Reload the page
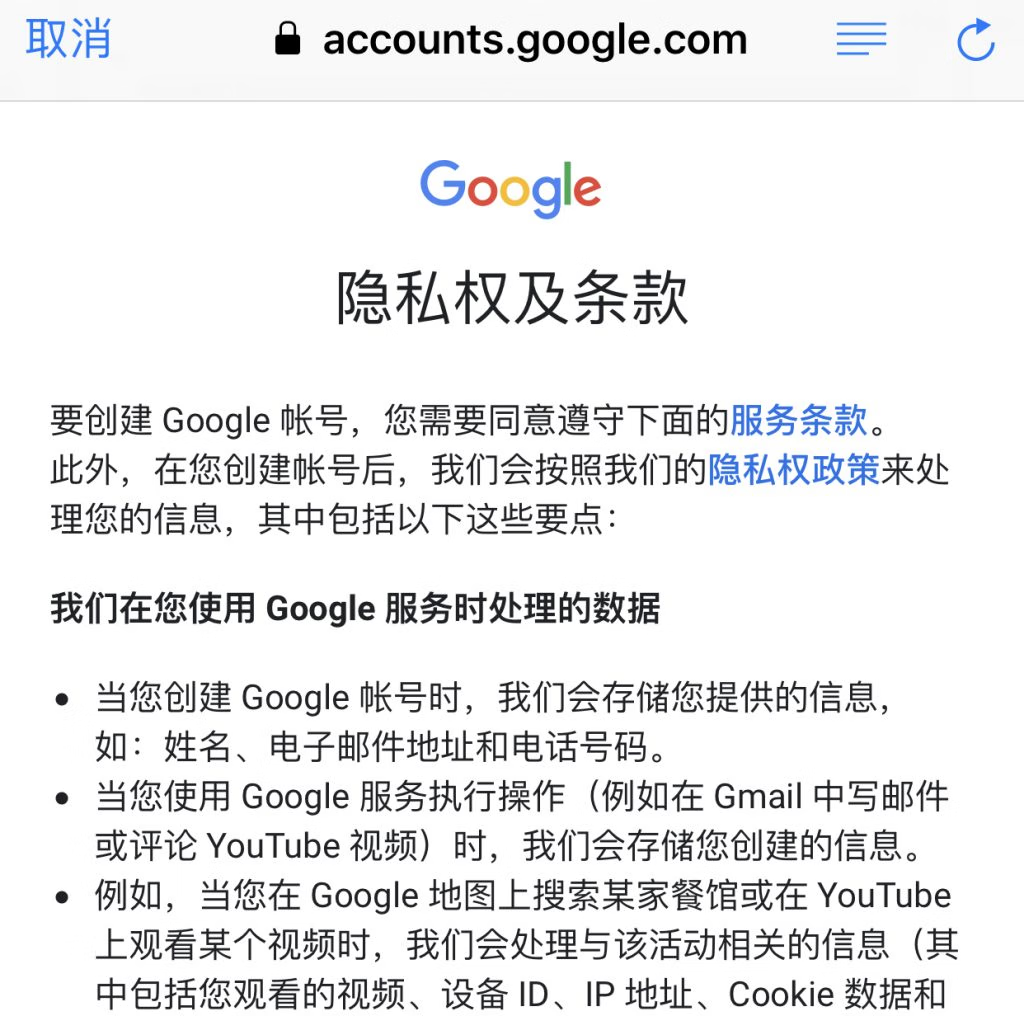1024x1016 pixels. pyautogui.click(x=975, y=40)
